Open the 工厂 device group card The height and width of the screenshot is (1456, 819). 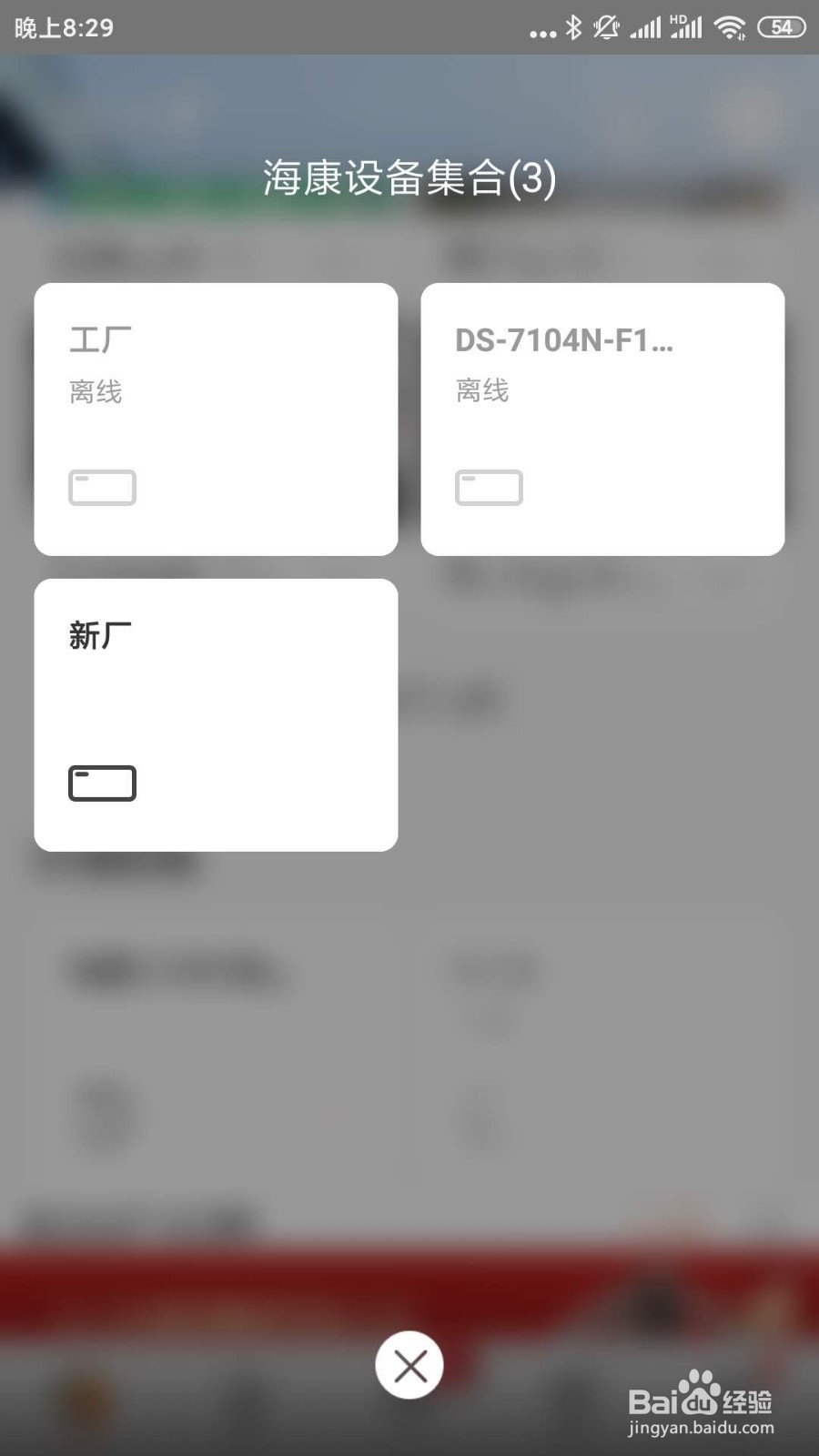(x=216, y=419)
